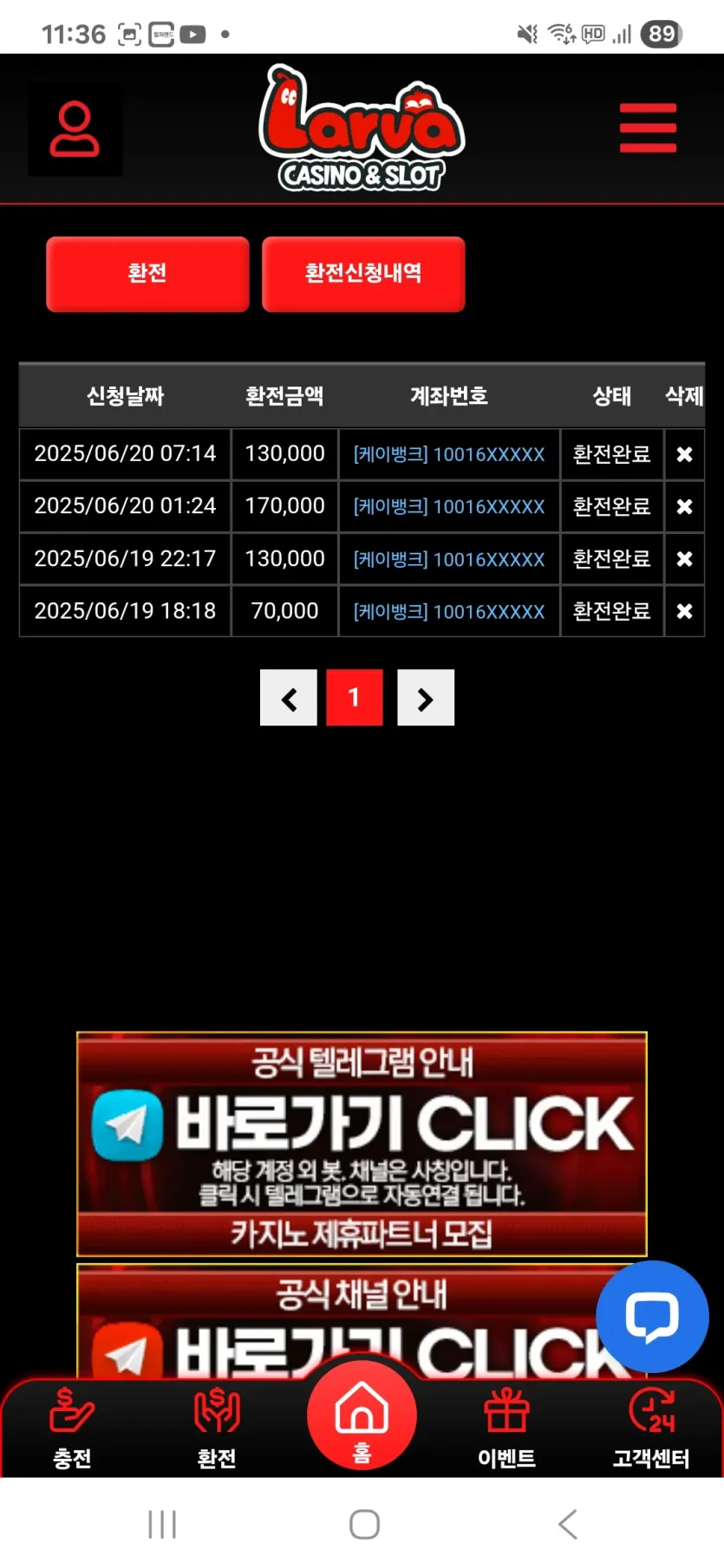The image size is (724, 1568).
Task: Open the hamburger menu
Action: [648, 128]
